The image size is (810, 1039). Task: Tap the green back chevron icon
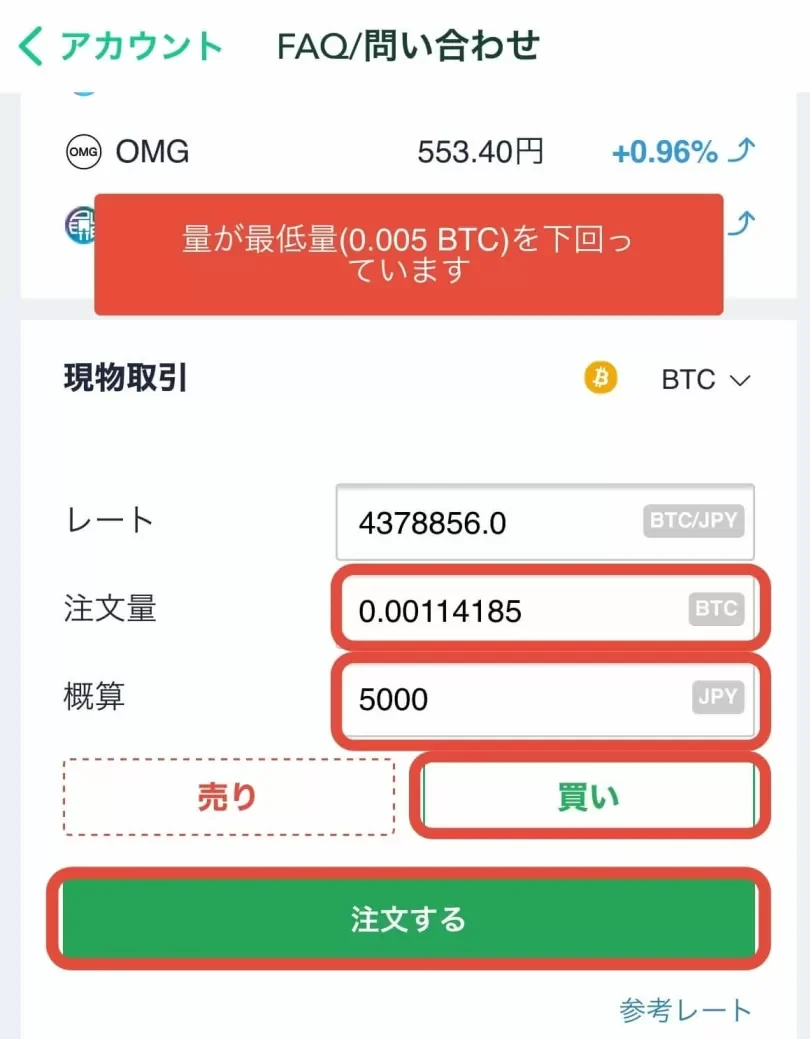(28, 45)
